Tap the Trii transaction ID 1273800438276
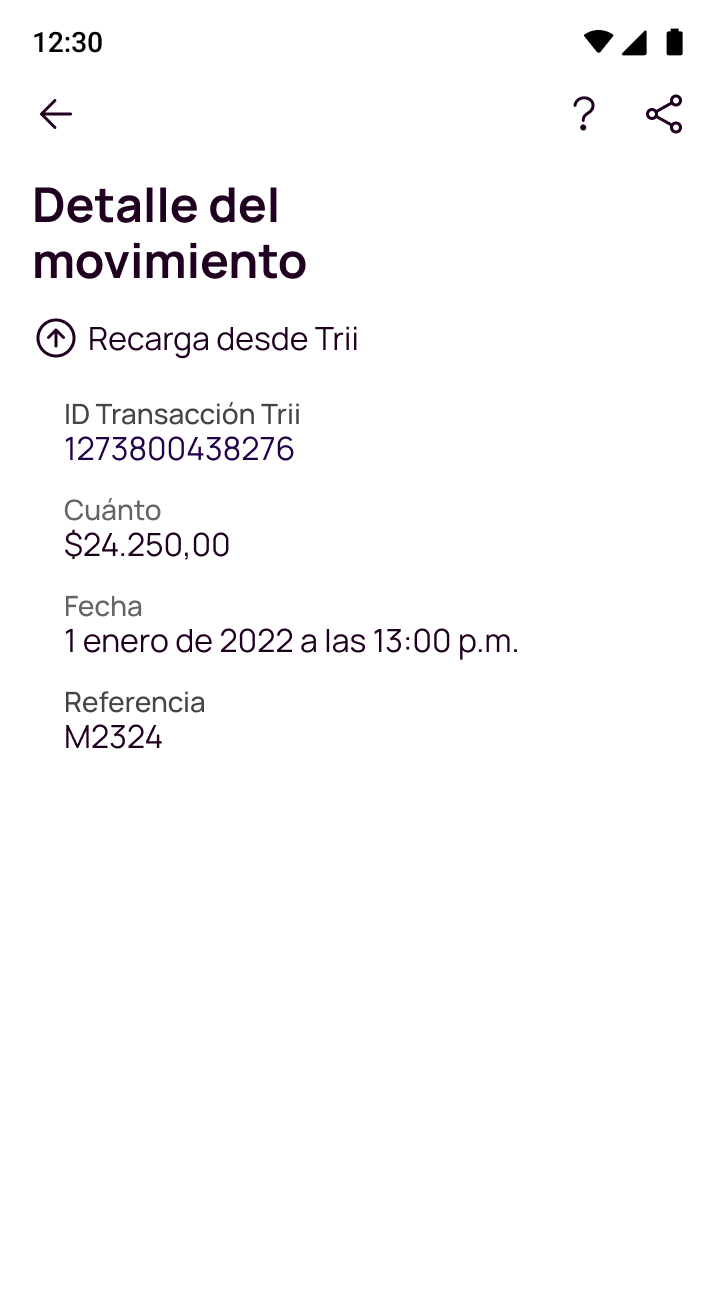 (179, 449)
